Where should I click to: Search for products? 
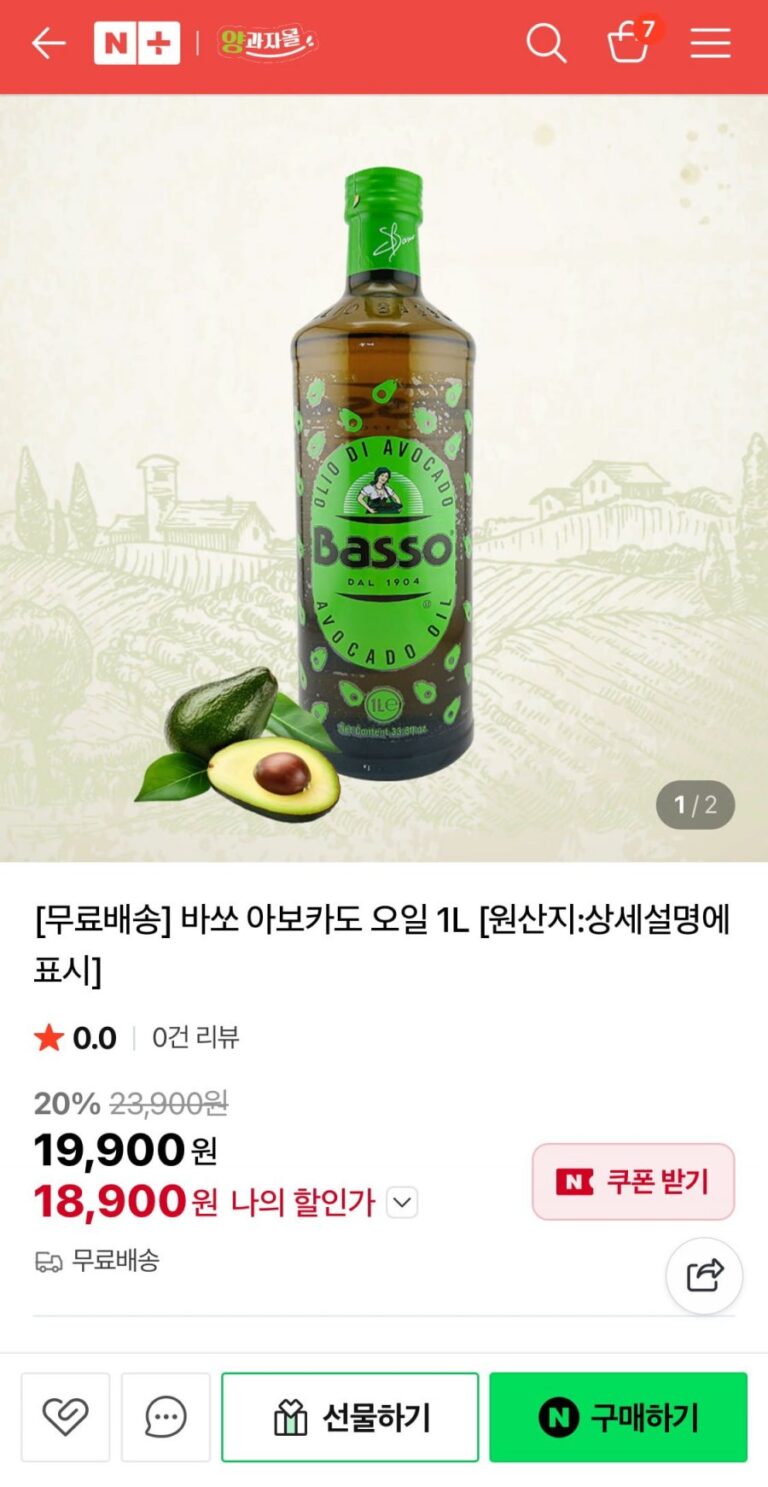point(546,43)
